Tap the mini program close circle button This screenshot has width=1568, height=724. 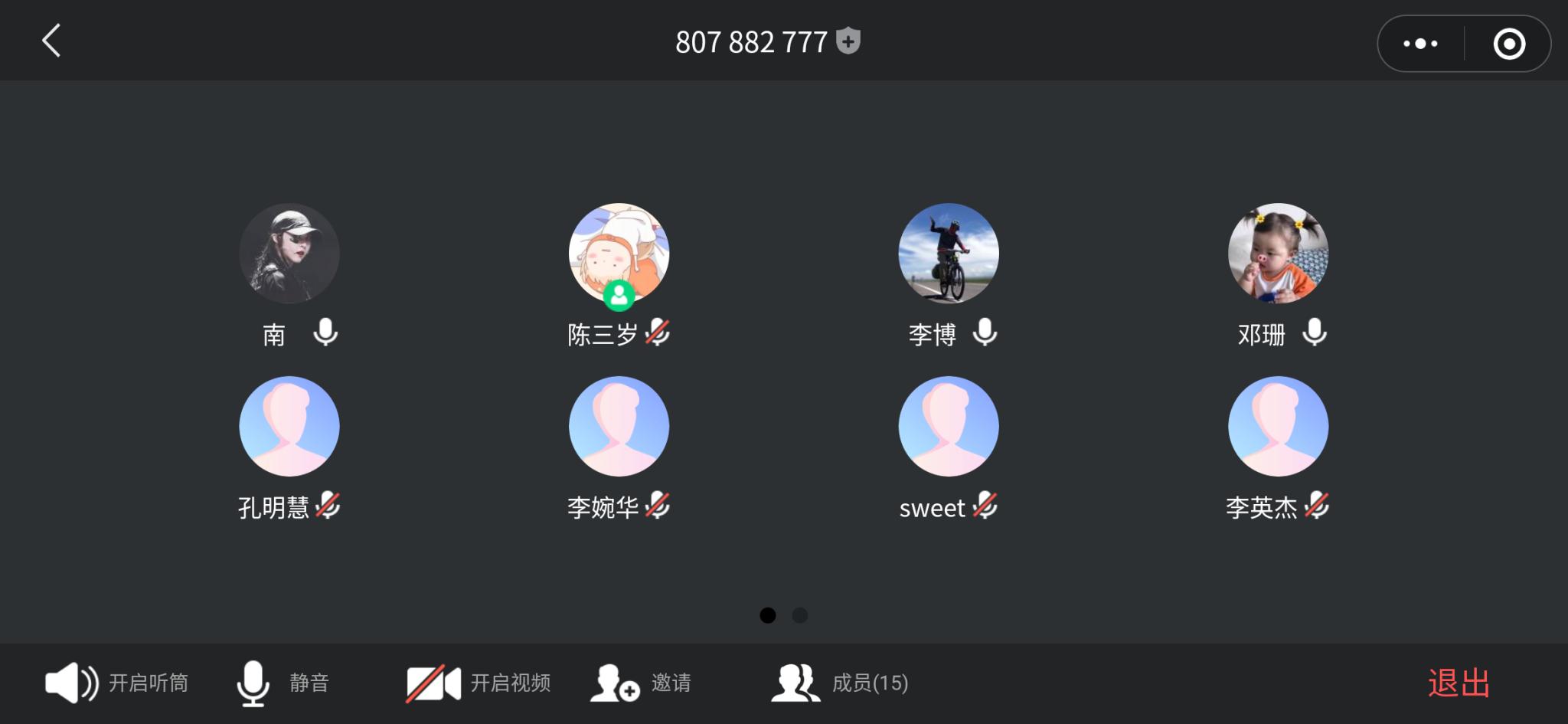(1509, 44)
